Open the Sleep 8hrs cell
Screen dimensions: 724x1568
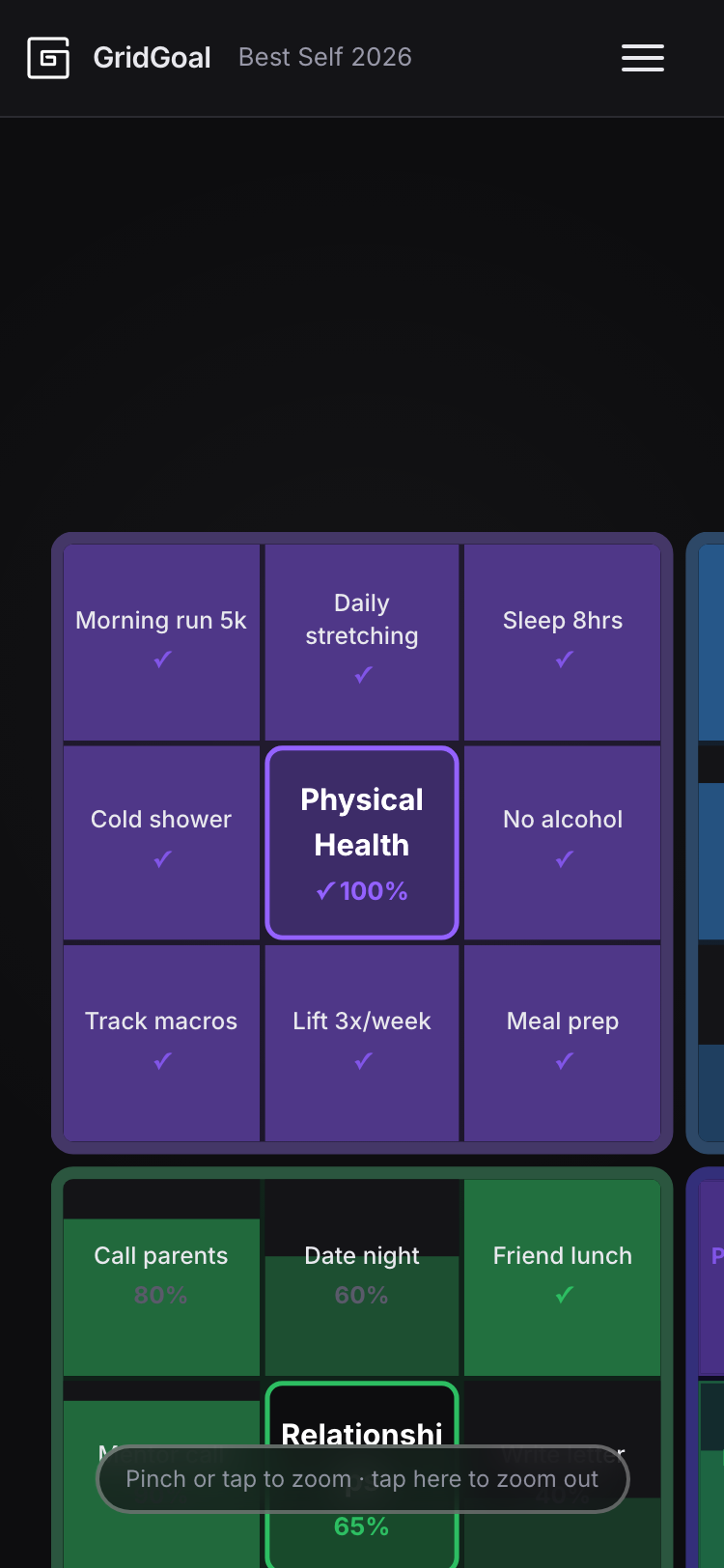563,642
